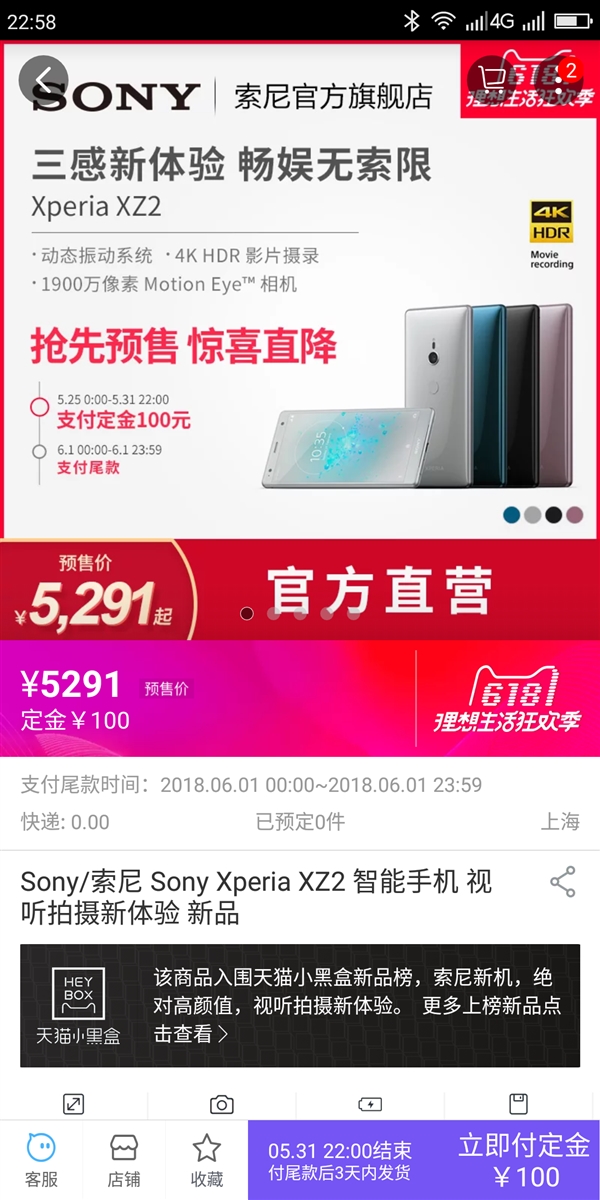Screen dimensions: 600x1200
Task: Open the store page (店铺)
Action: pos(124,1160)
